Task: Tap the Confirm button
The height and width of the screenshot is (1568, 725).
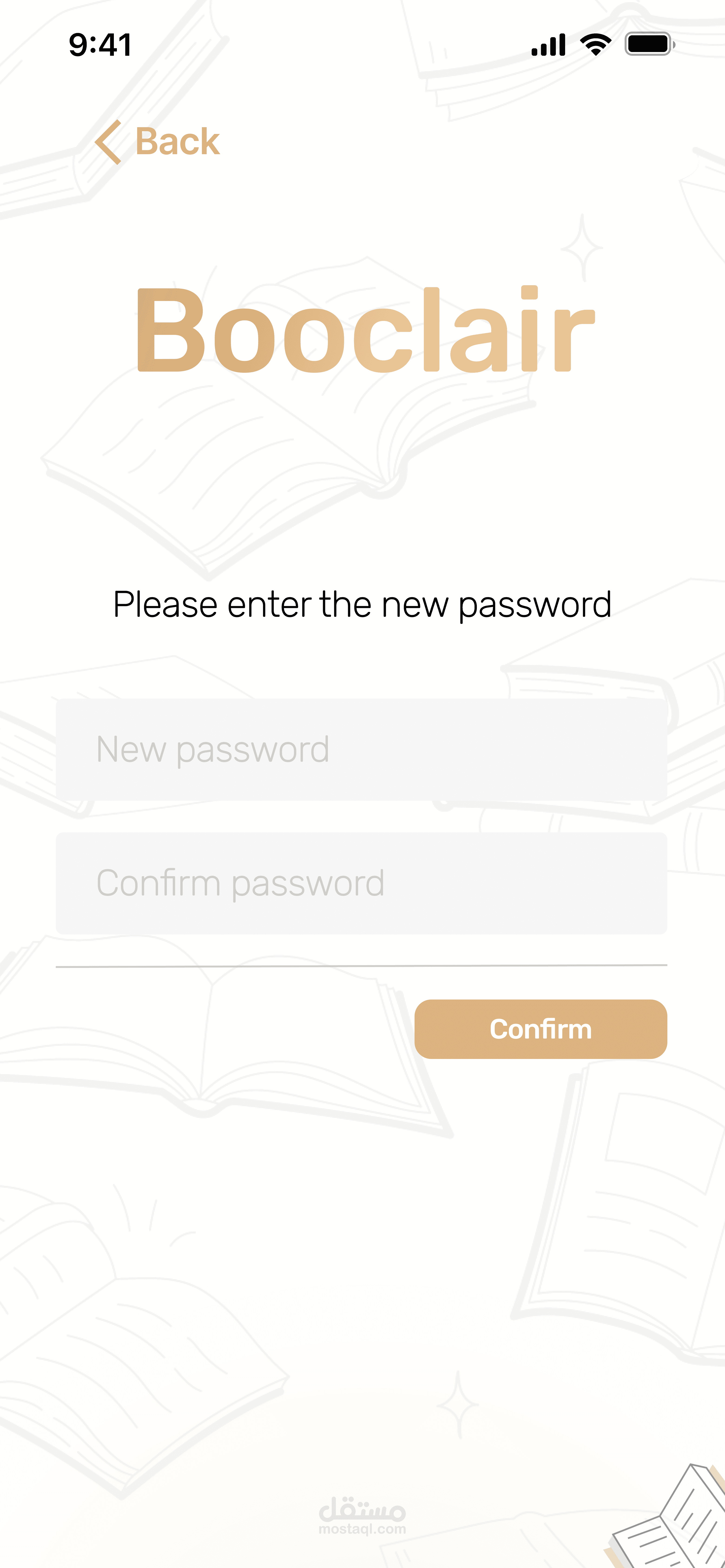Action: [540, 1029]
